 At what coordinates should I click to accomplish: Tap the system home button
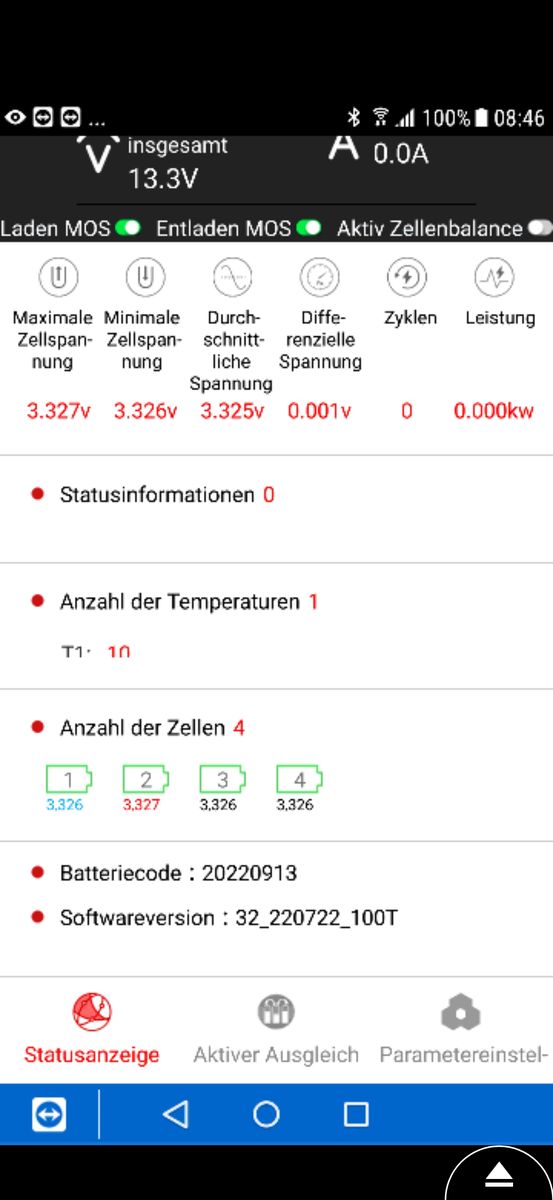click(266, 1114)
